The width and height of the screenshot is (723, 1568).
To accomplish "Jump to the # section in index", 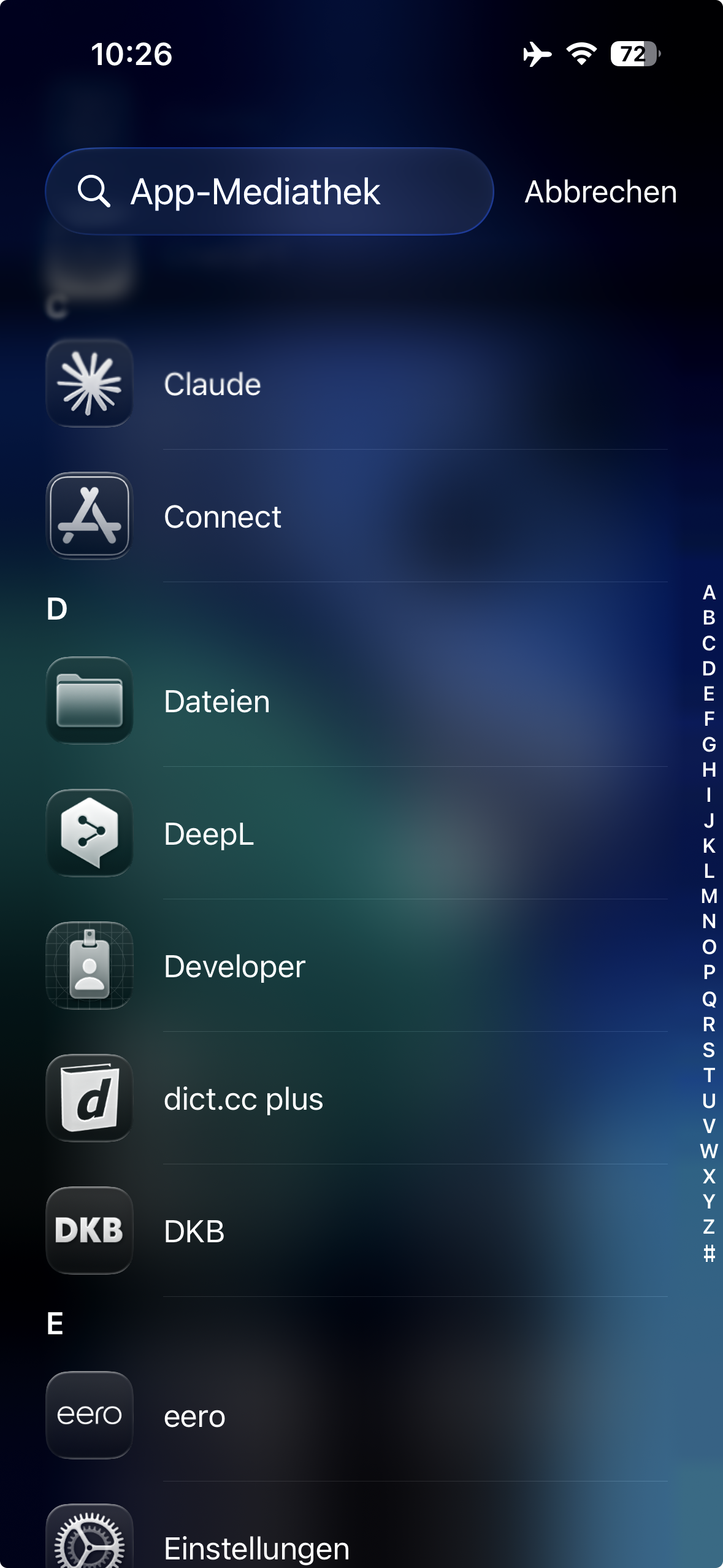I will pyautogui.click(x=709, y=1253).
